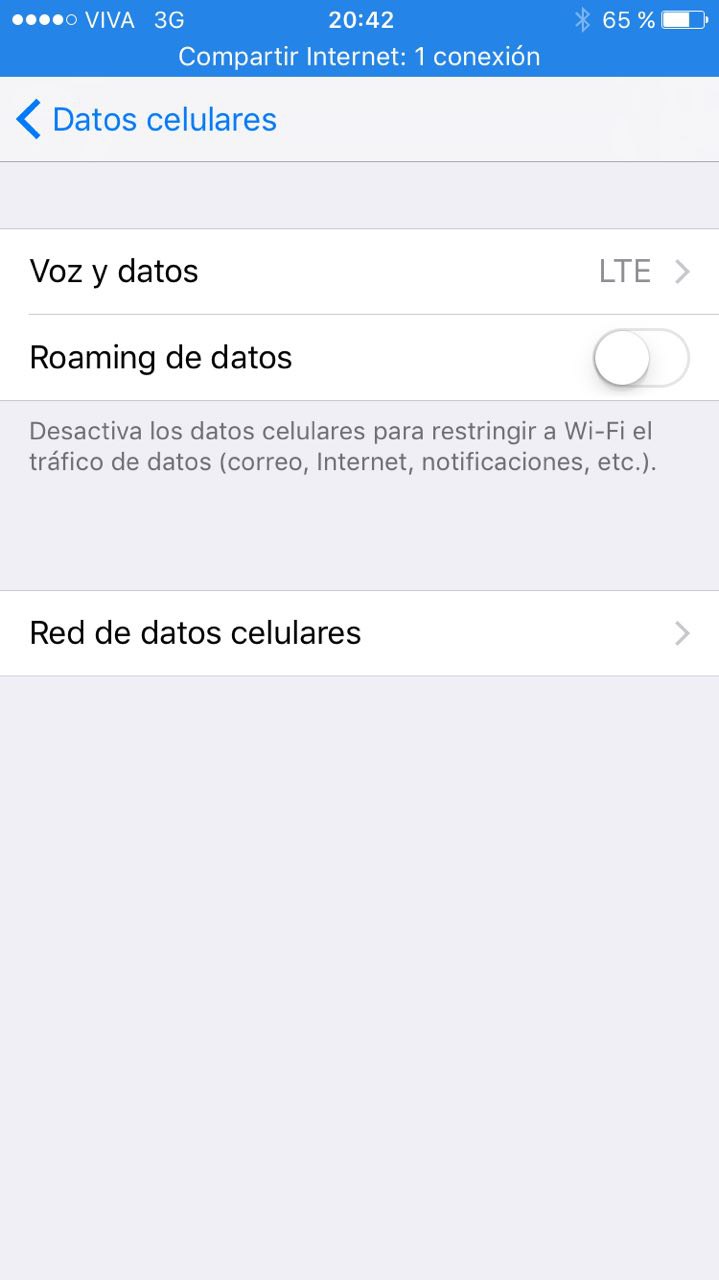Open Voz y datos LTE setting
Screen dimensions: 719x1280
pos(359,272)
